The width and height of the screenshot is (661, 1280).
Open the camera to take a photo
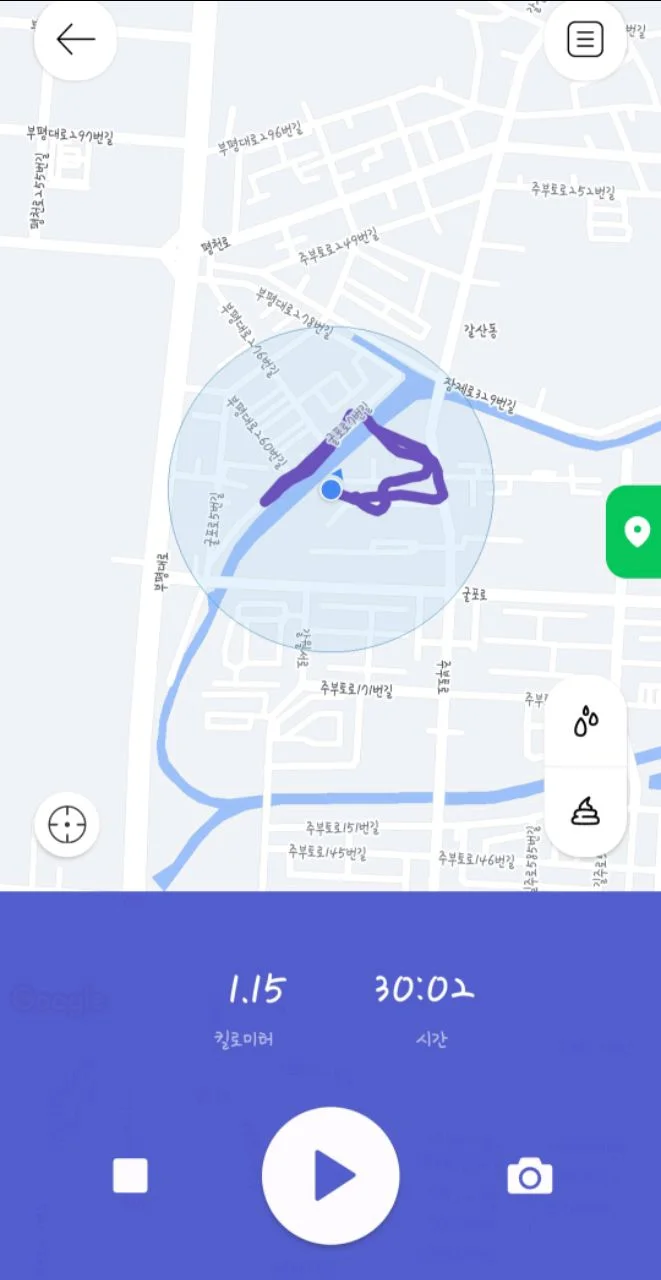click(530, 1177)
